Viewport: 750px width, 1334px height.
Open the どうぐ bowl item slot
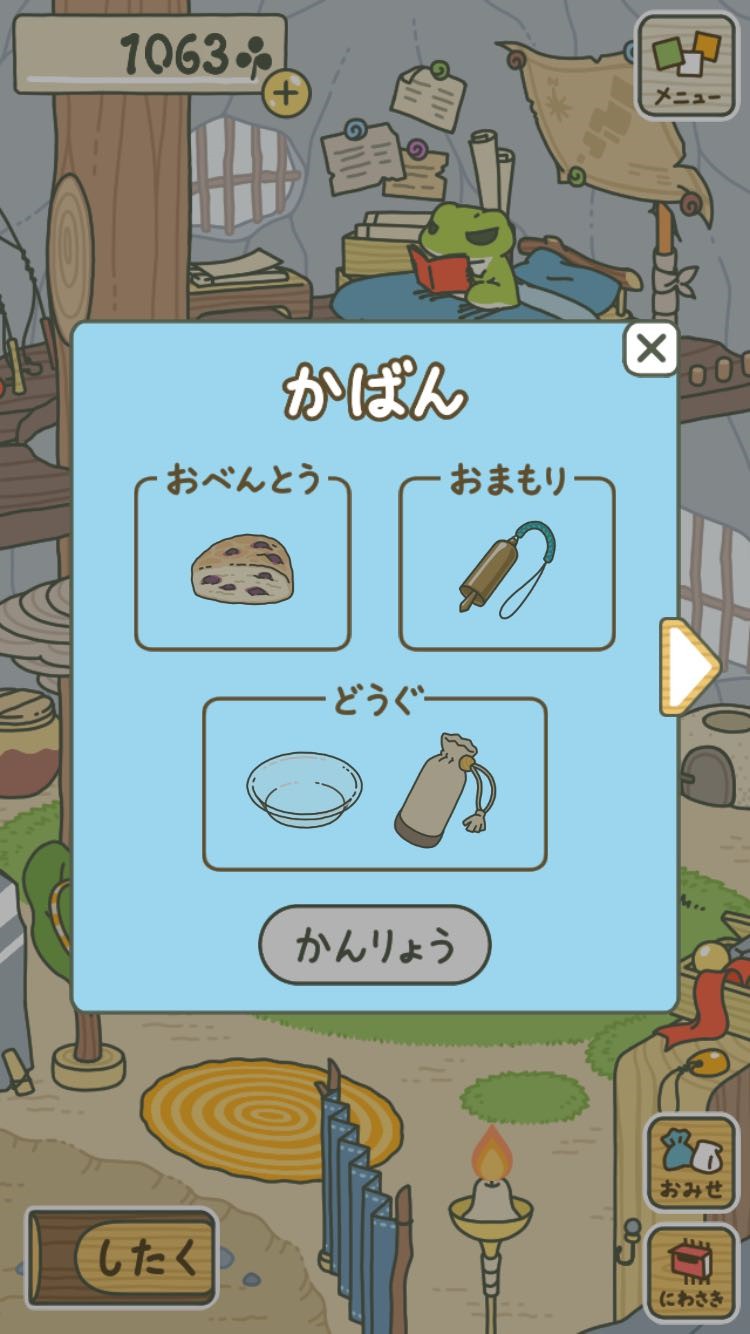305,789
